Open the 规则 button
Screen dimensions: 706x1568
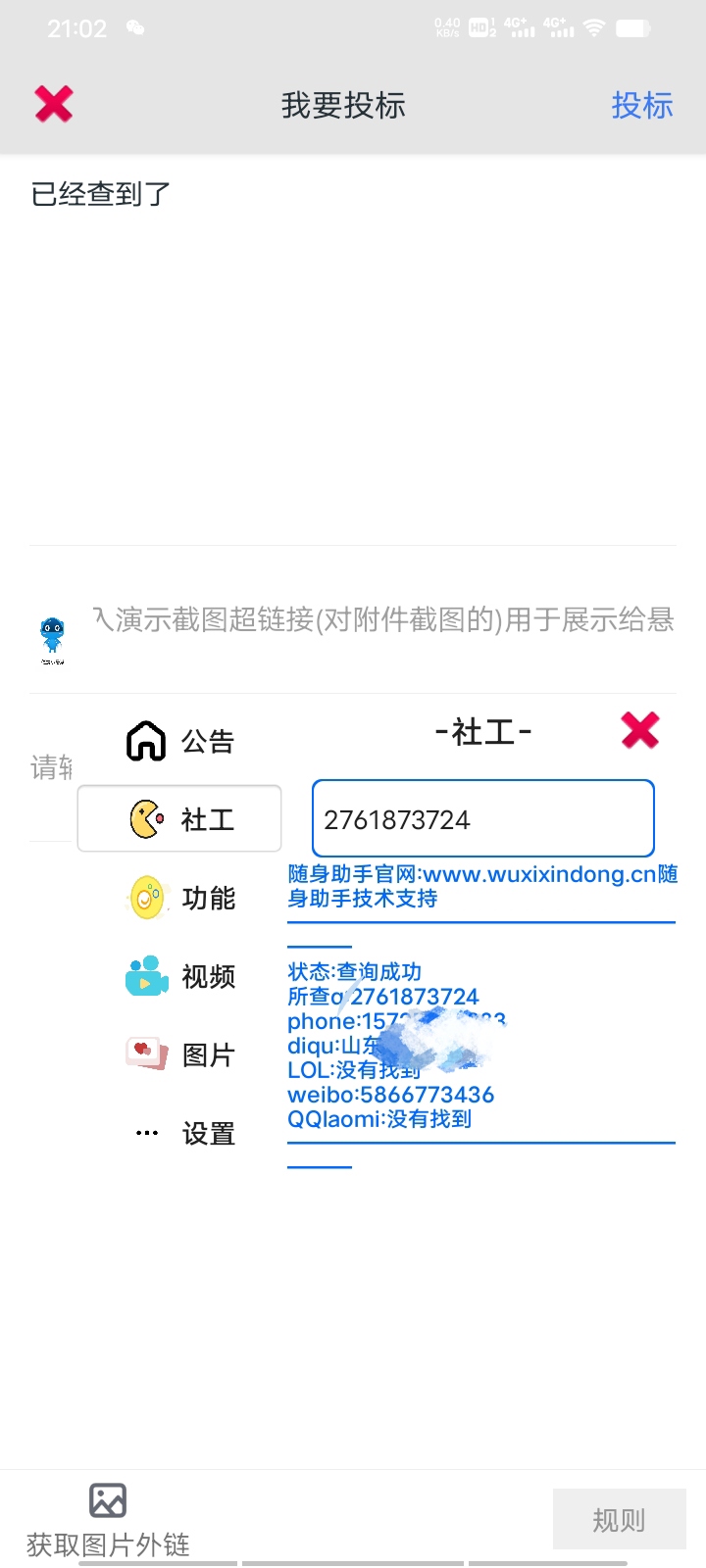click(619, 1520)
